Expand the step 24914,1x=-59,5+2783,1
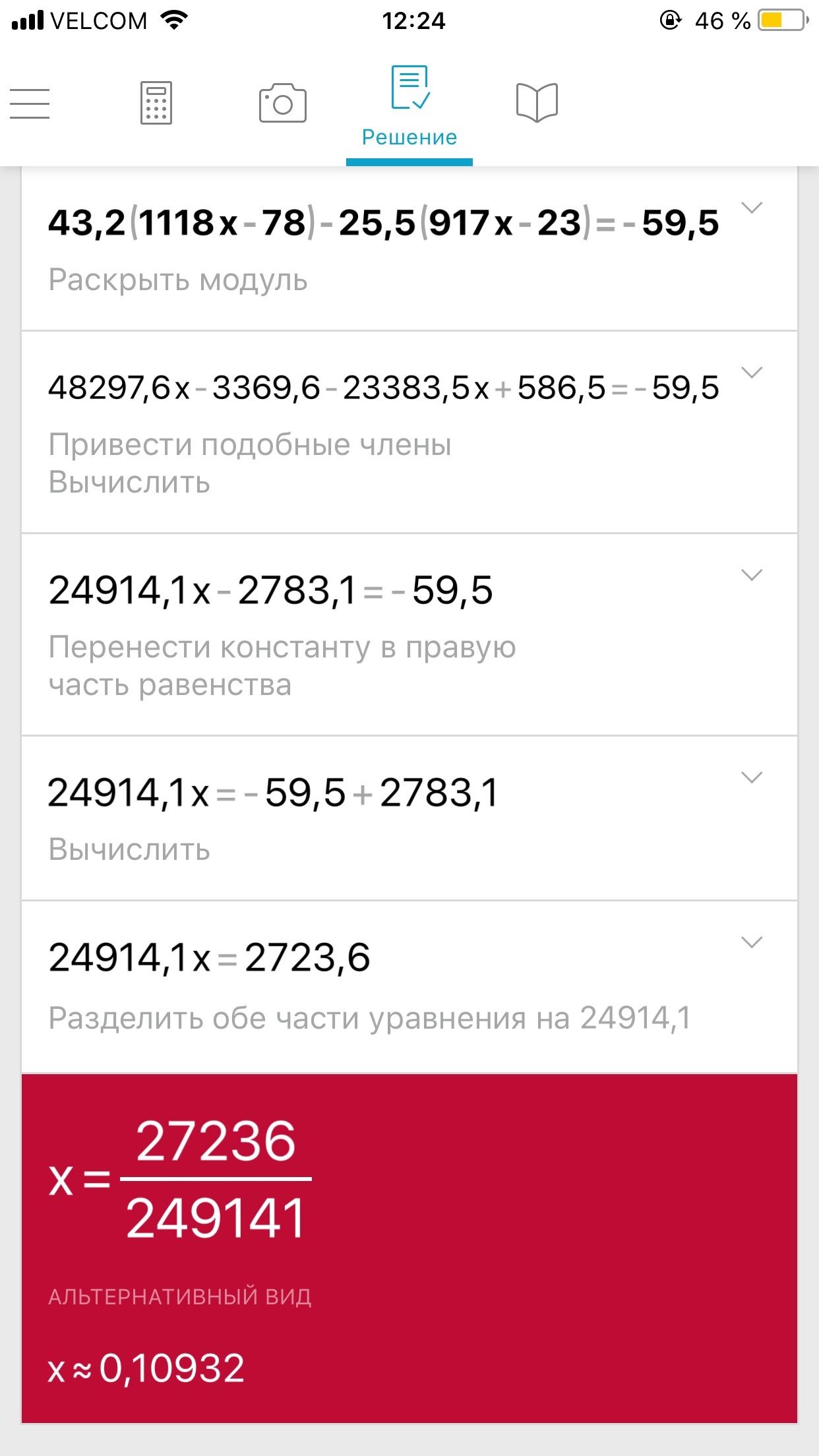The height and width of the screenshot is (1456, 819). point(752,777)
